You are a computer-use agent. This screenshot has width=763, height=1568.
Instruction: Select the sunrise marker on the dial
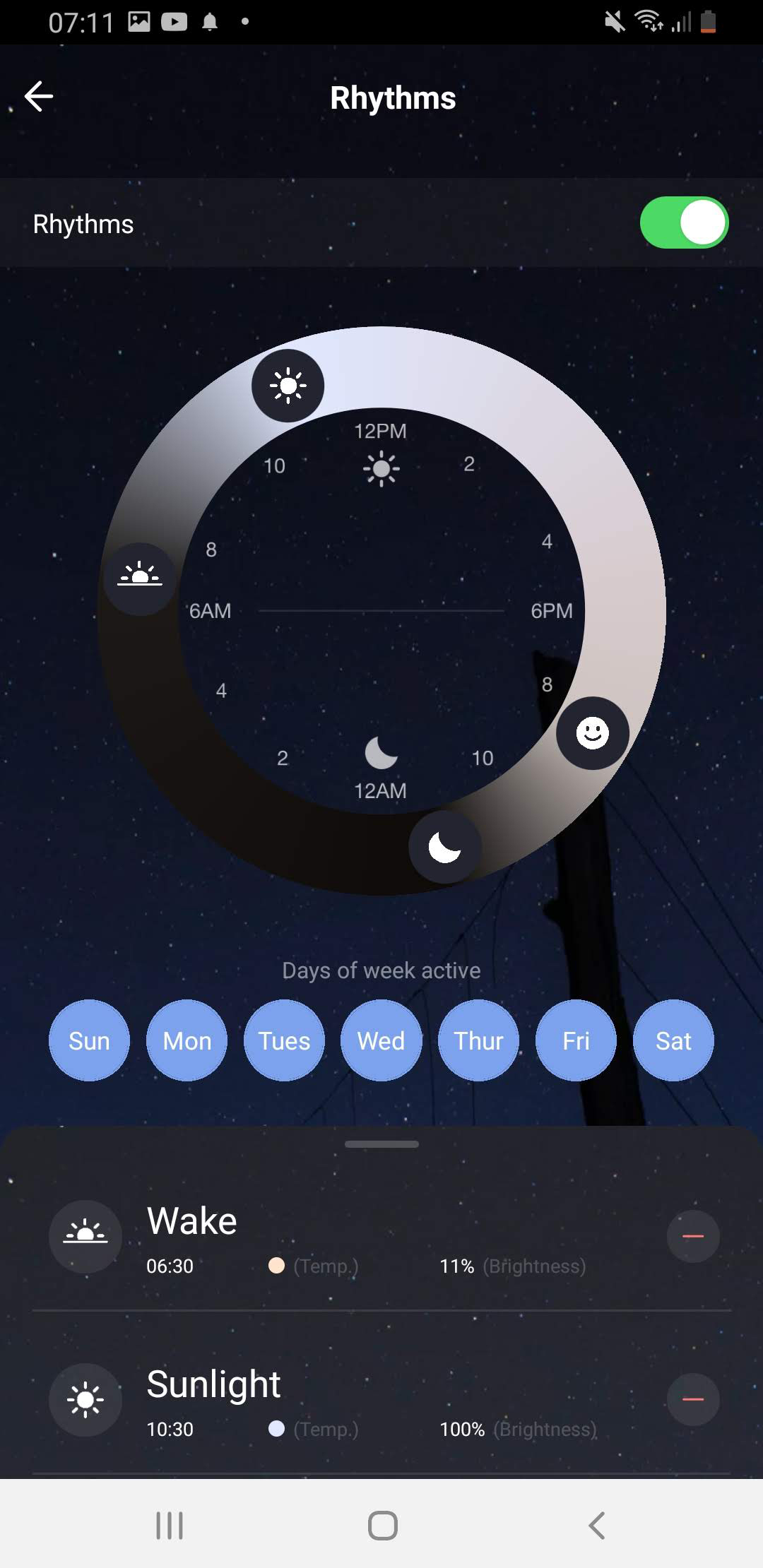coord(140,578)
